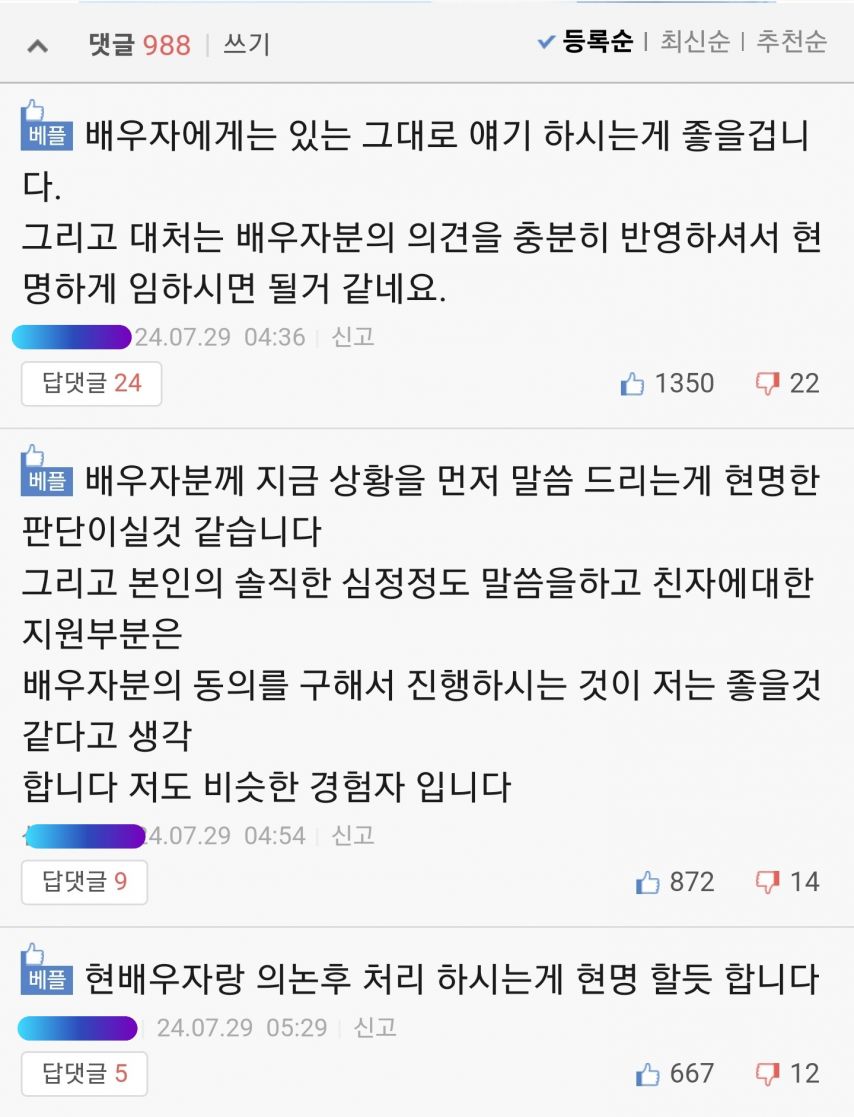
Task: Like the comment with 1350 upvotes
Action: coord(633,383)
